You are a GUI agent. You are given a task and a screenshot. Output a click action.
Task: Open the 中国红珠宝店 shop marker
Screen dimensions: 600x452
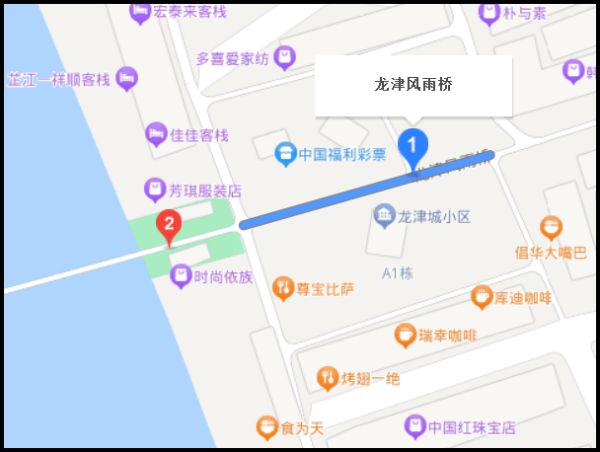(414, 427)
